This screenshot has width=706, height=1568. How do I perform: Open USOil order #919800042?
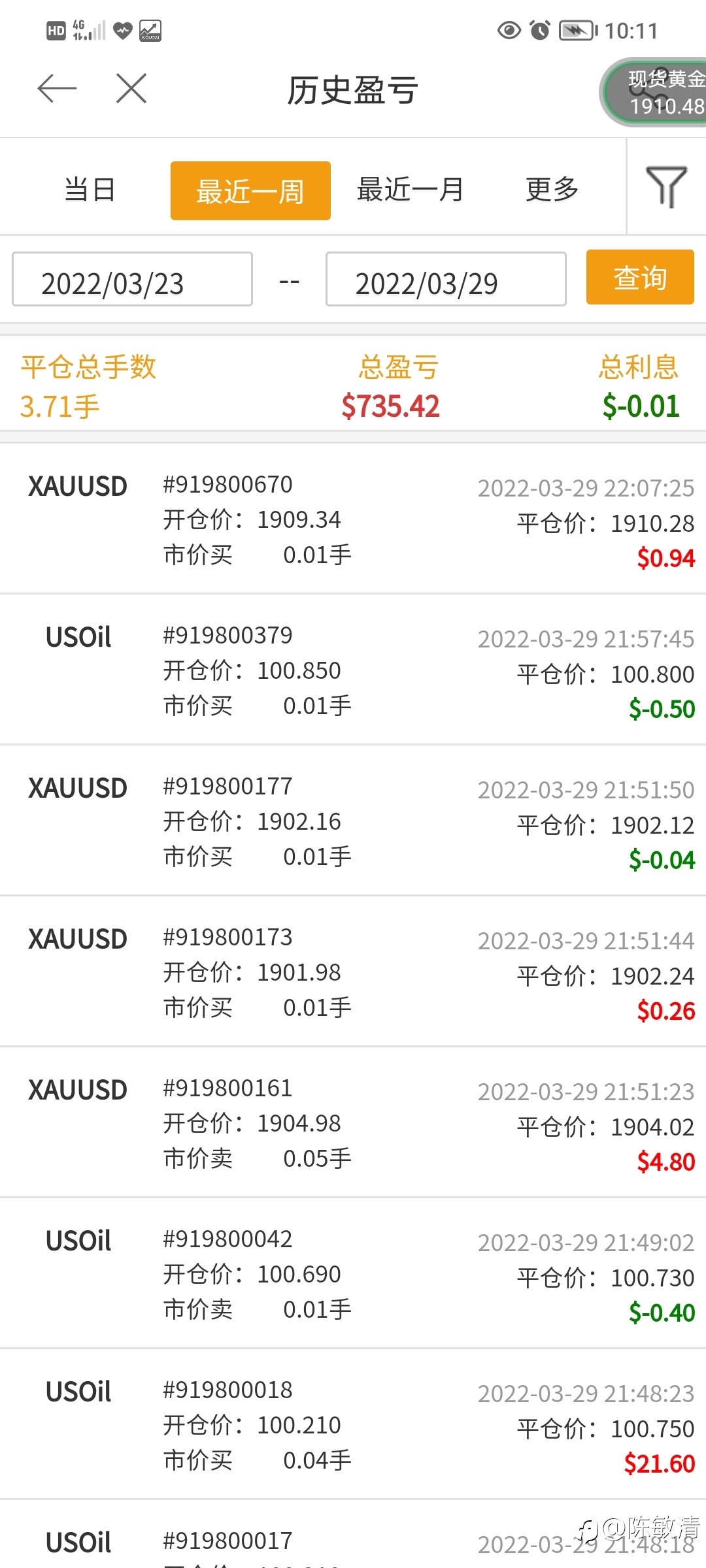tap(353, 1273)
